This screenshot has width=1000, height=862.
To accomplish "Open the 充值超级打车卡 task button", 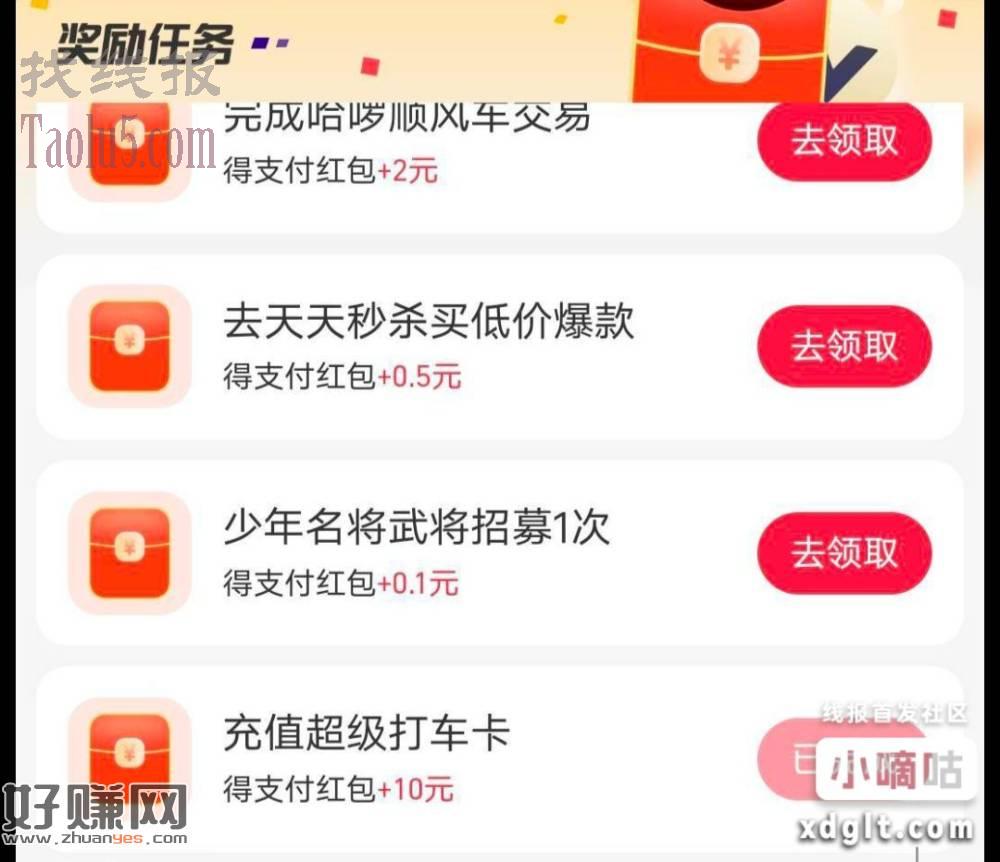I will pyautogui.click(x=790, y=756).
